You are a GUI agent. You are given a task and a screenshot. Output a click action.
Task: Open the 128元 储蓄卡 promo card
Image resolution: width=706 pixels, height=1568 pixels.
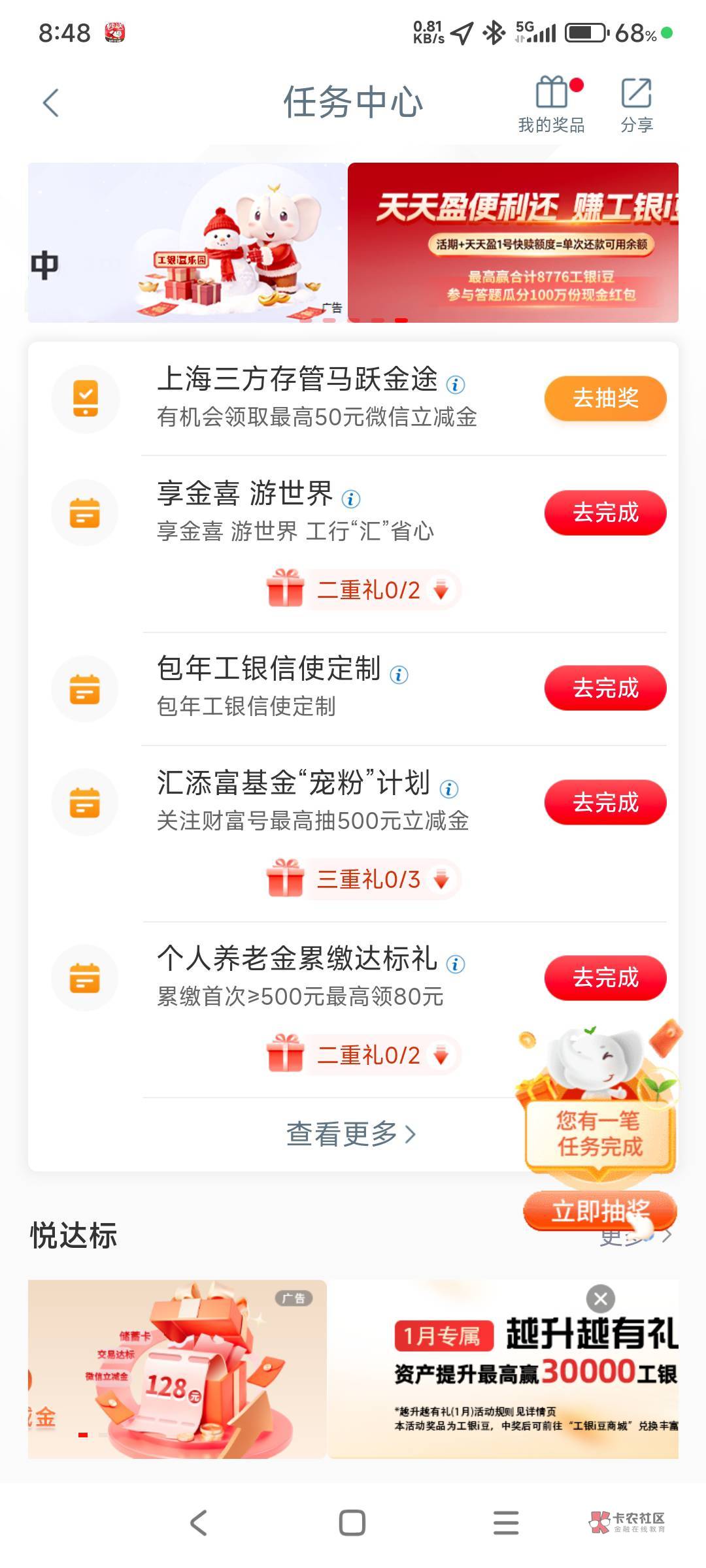click(x=177, y=1369)
